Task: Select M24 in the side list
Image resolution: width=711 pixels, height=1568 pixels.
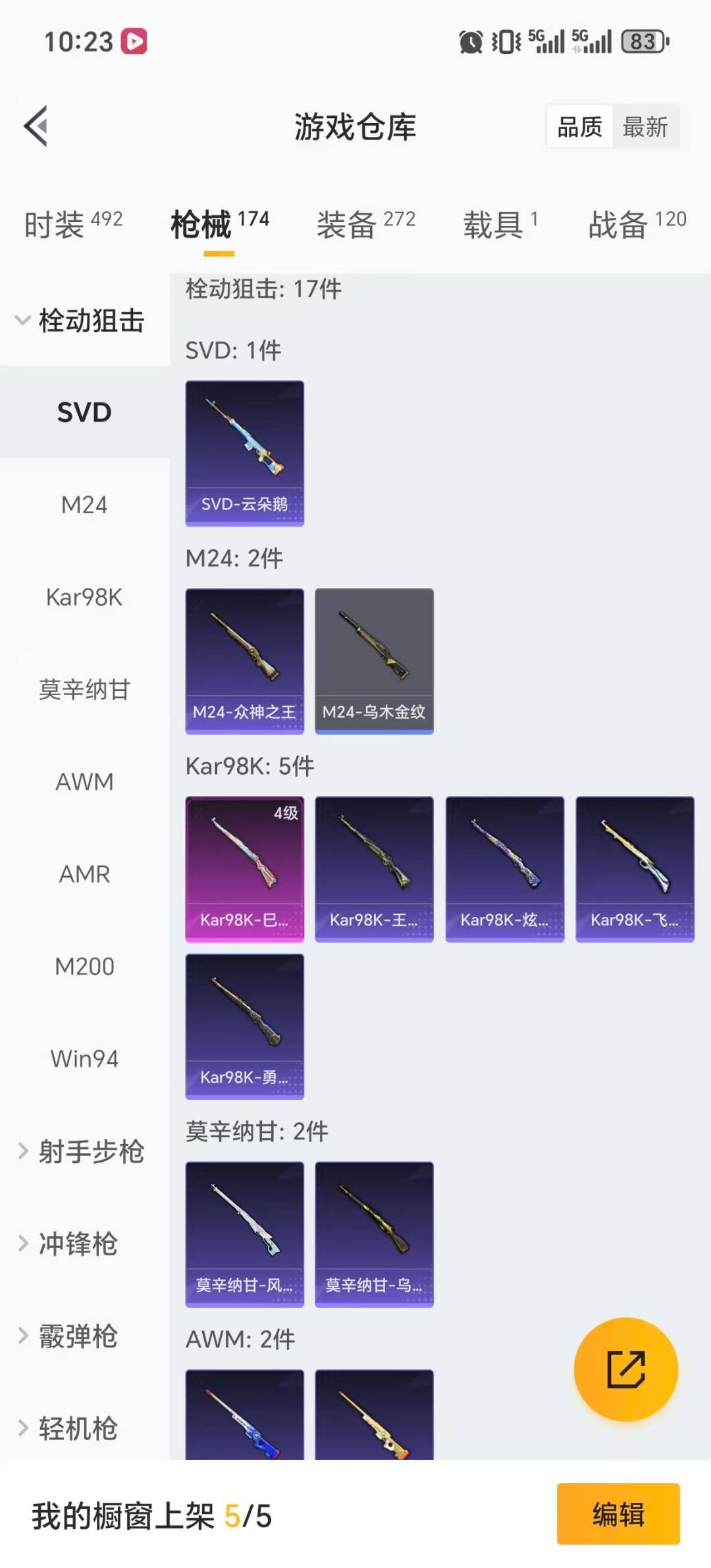Action: pyautogui.click(x=84, y=505)
